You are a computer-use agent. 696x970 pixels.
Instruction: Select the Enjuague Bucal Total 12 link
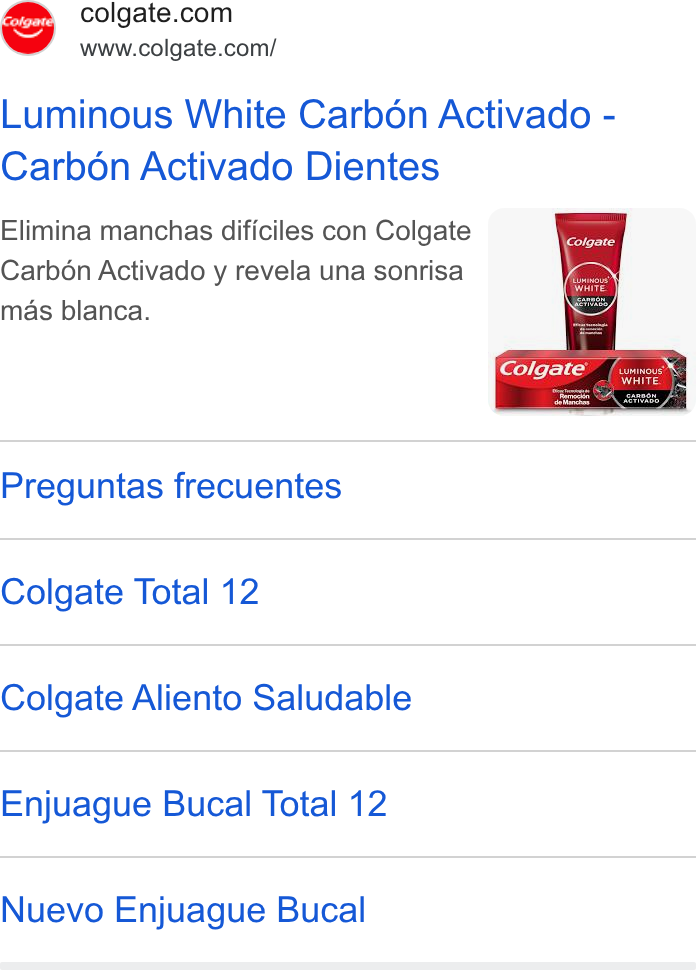pos(194,804)
